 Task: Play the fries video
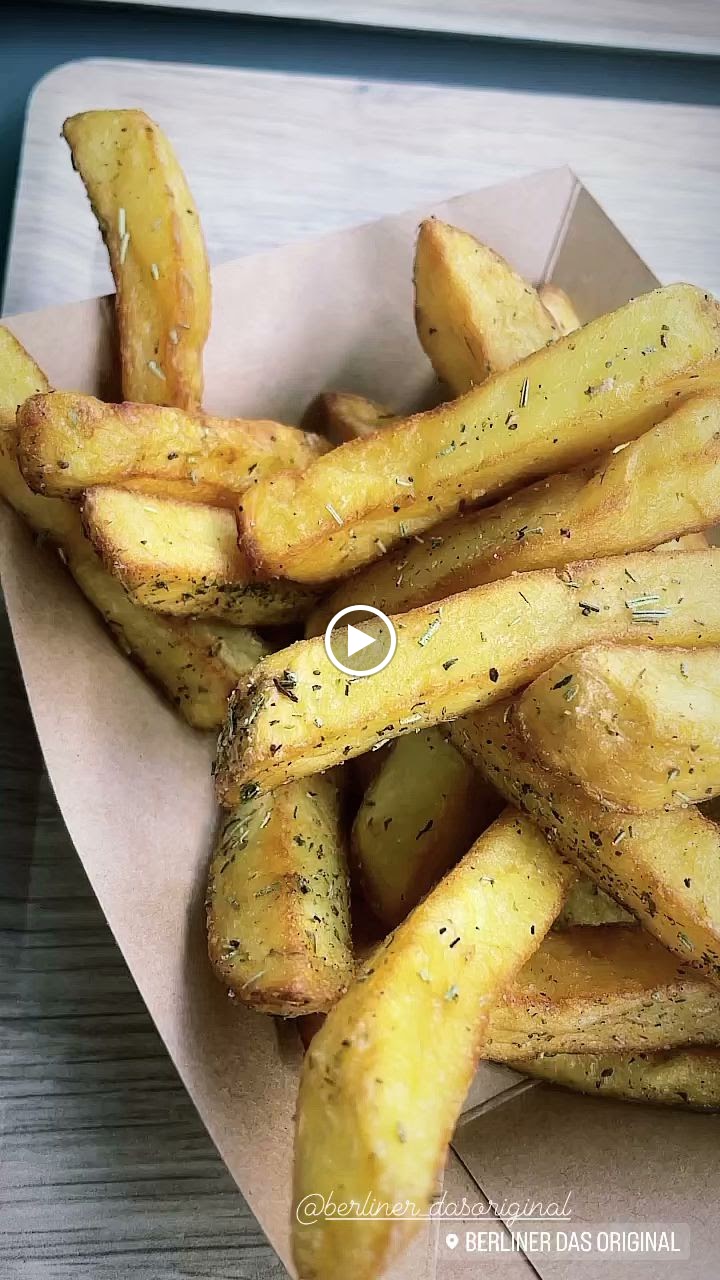coord(360,641)
